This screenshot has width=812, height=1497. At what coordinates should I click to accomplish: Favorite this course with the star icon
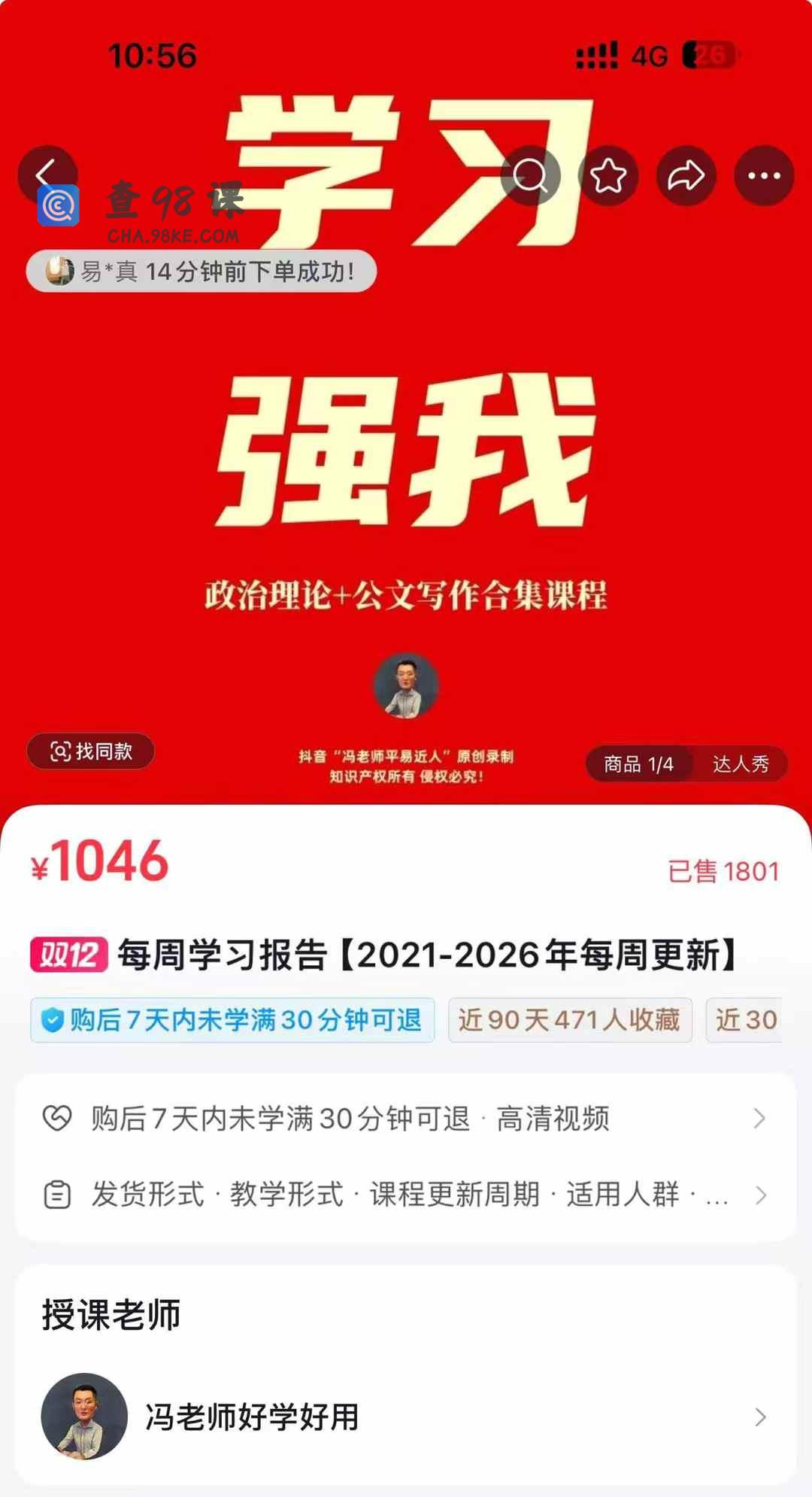[608, 176]
